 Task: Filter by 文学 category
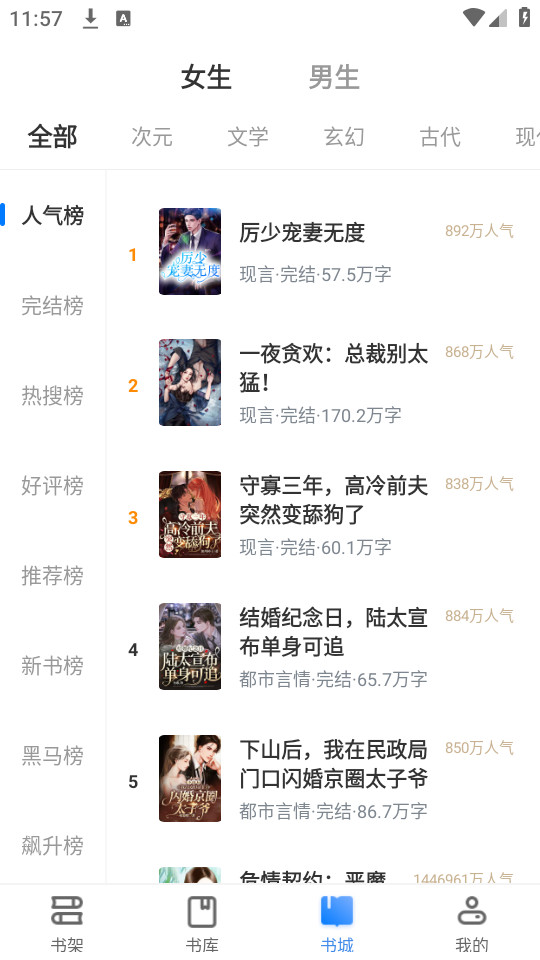pyautogui.click(x=248, y=137)
